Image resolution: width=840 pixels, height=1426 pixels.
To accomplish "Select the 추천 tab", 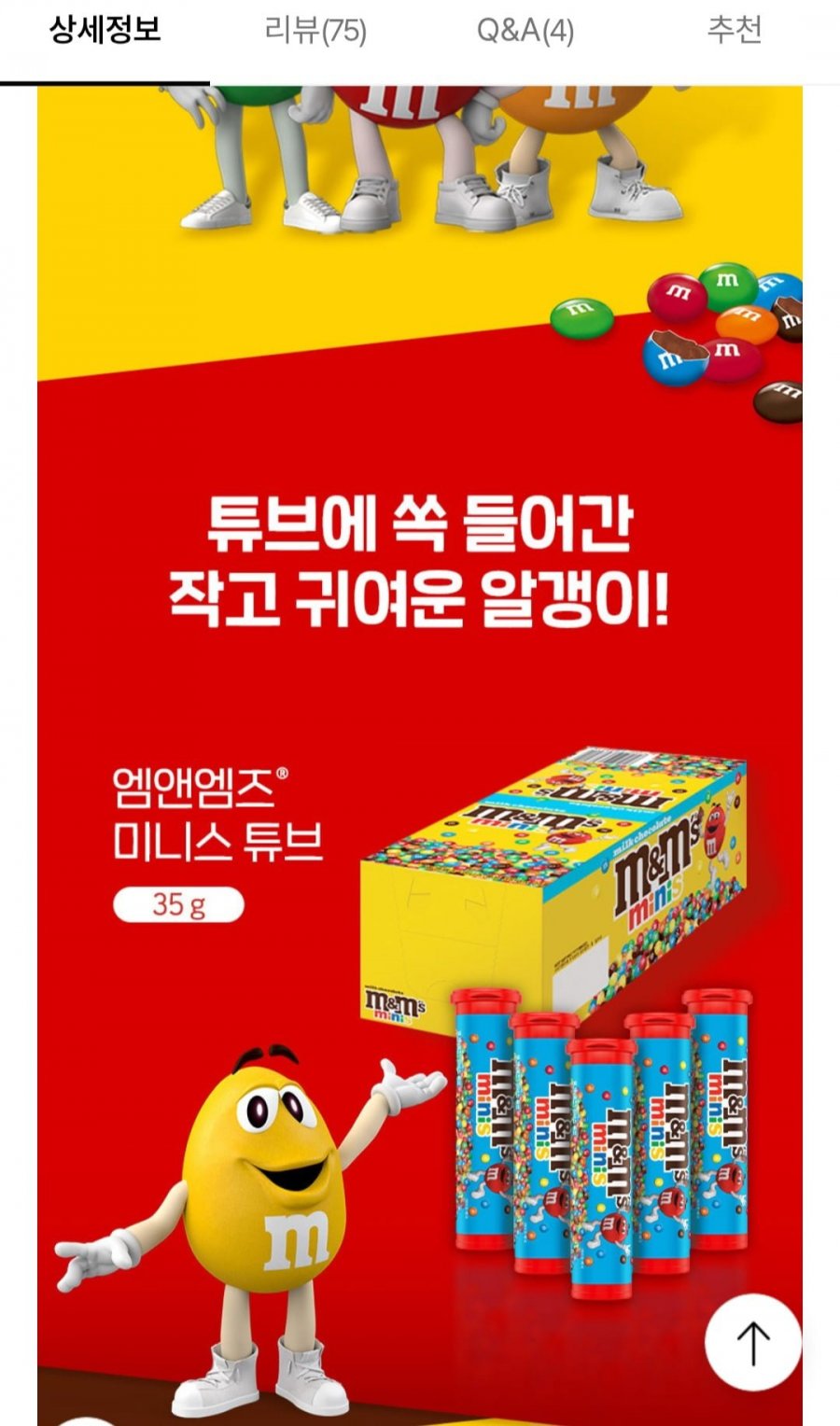I will pyautogui.click(x=735, y=31).
